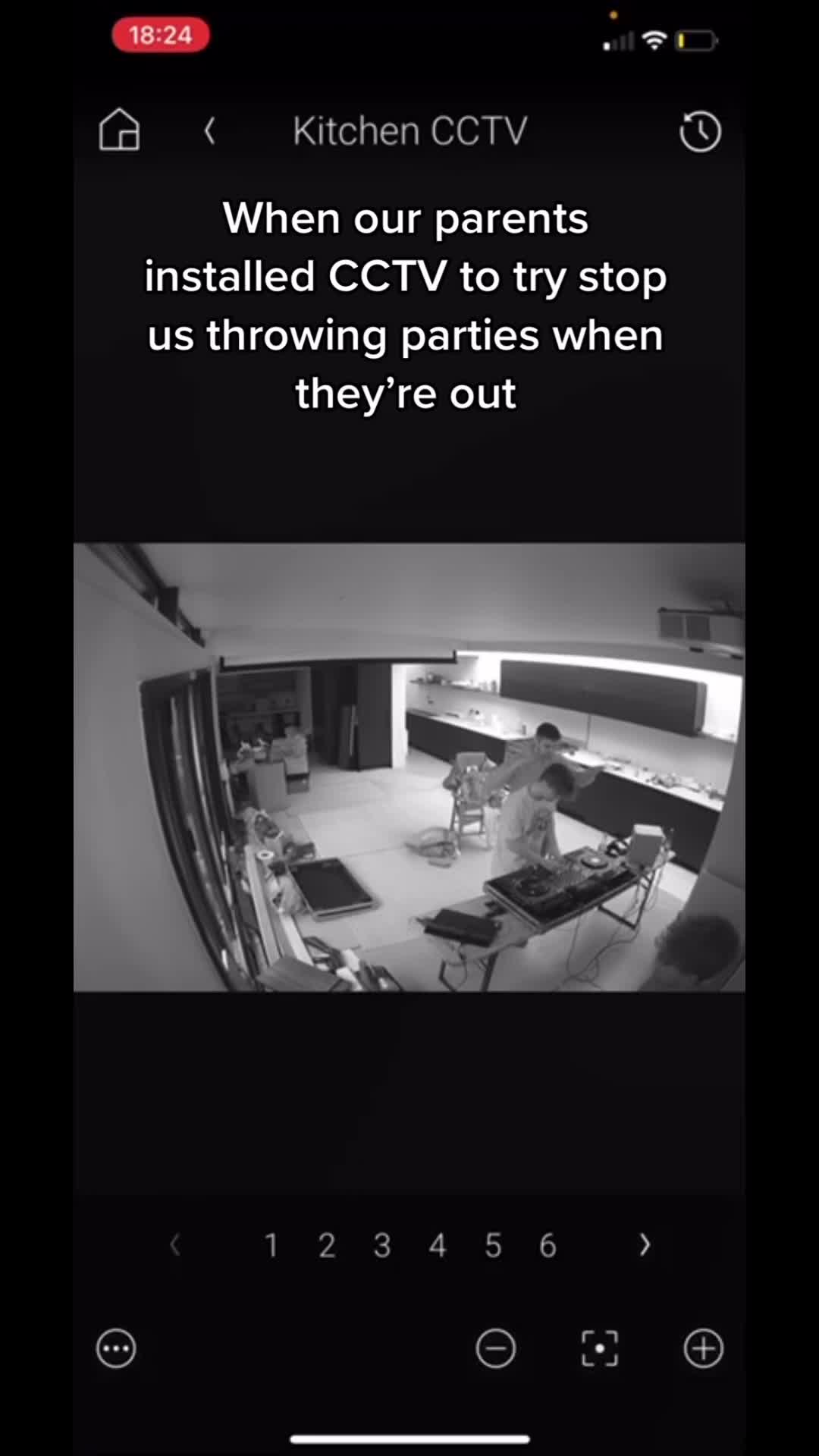Screen dimensions: 819x1456
Task: Open the Kitchen CCTV live feed
Action: coord(409,767)
